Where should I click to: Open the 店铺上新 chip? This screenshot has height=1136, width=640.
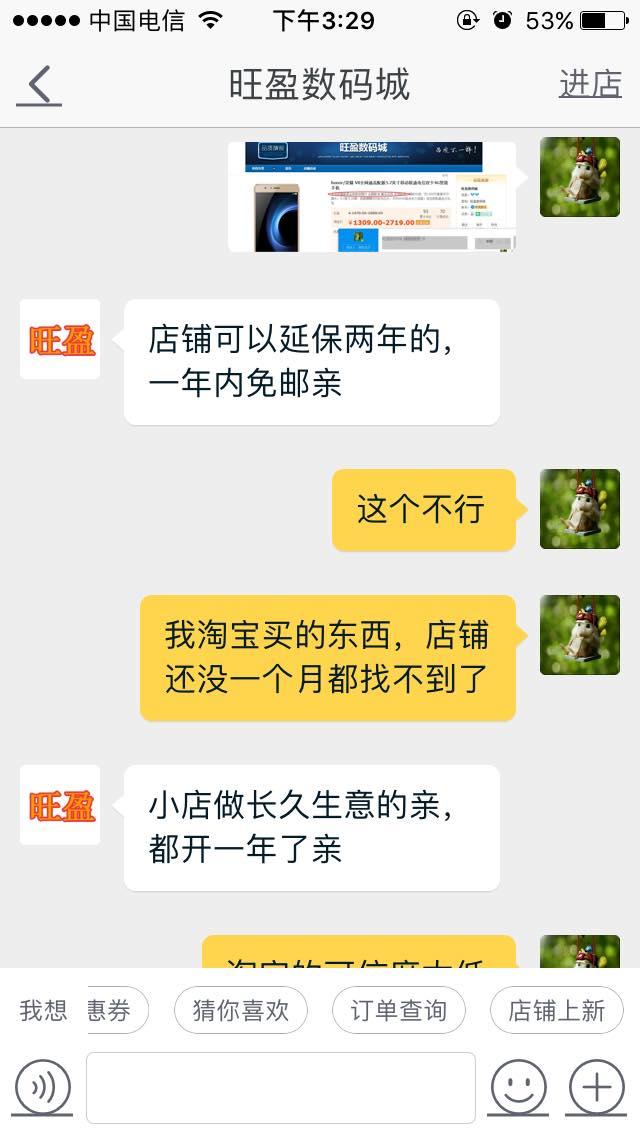click(x=557, y=1010)
